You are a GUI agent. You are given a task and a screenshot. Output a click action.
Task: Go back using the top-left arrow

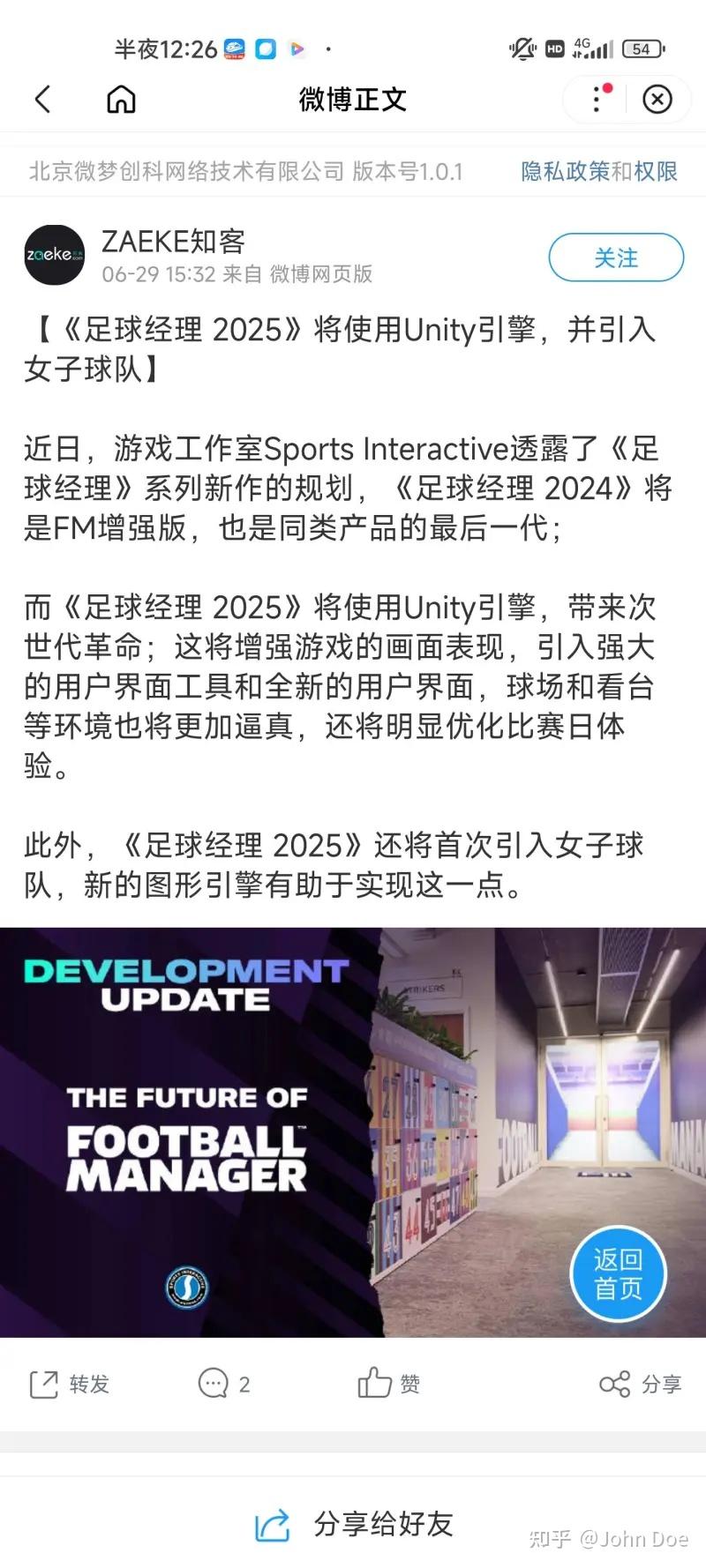[42, 100]
